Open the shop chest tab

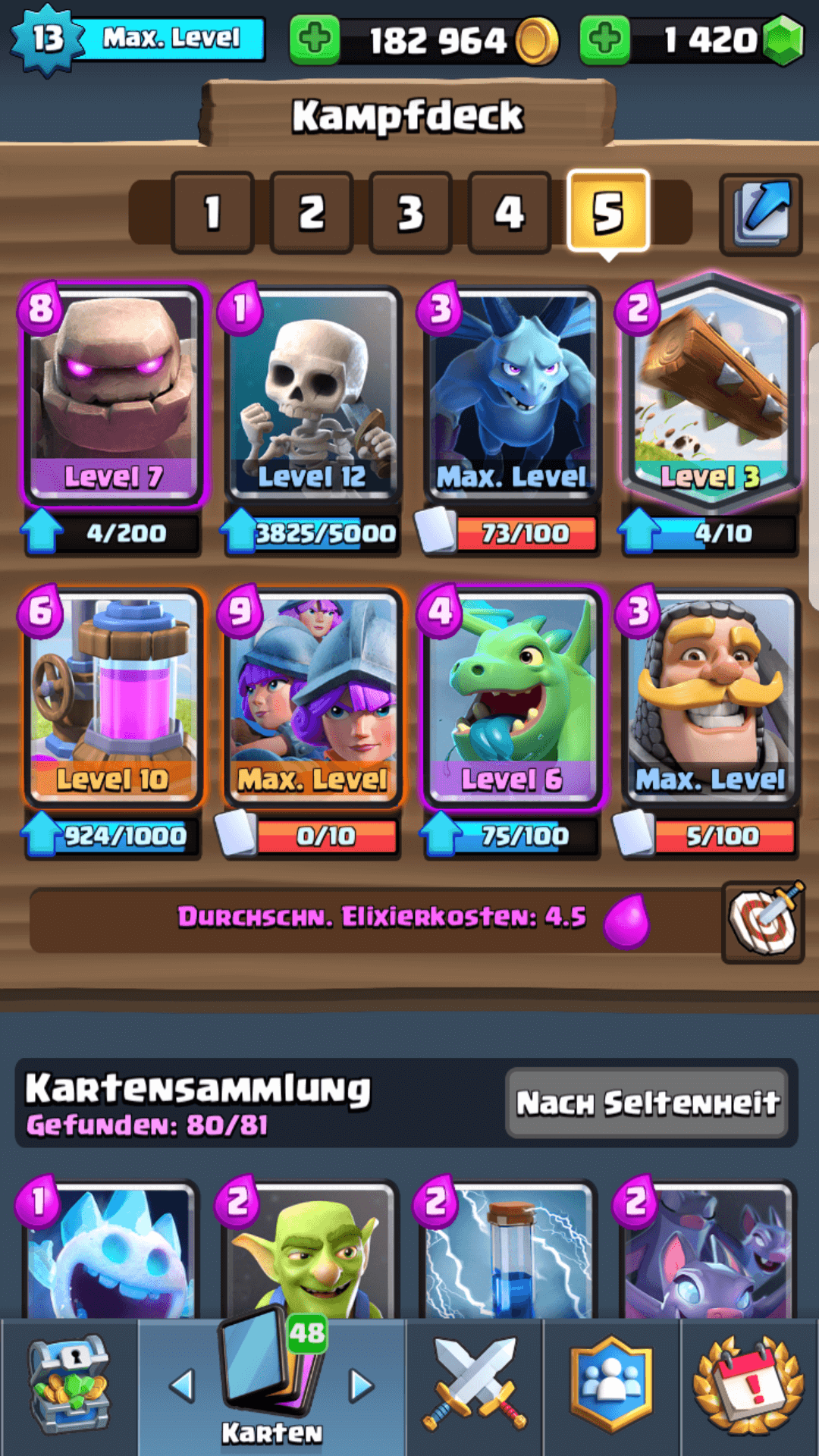(x=69, y=1386)
